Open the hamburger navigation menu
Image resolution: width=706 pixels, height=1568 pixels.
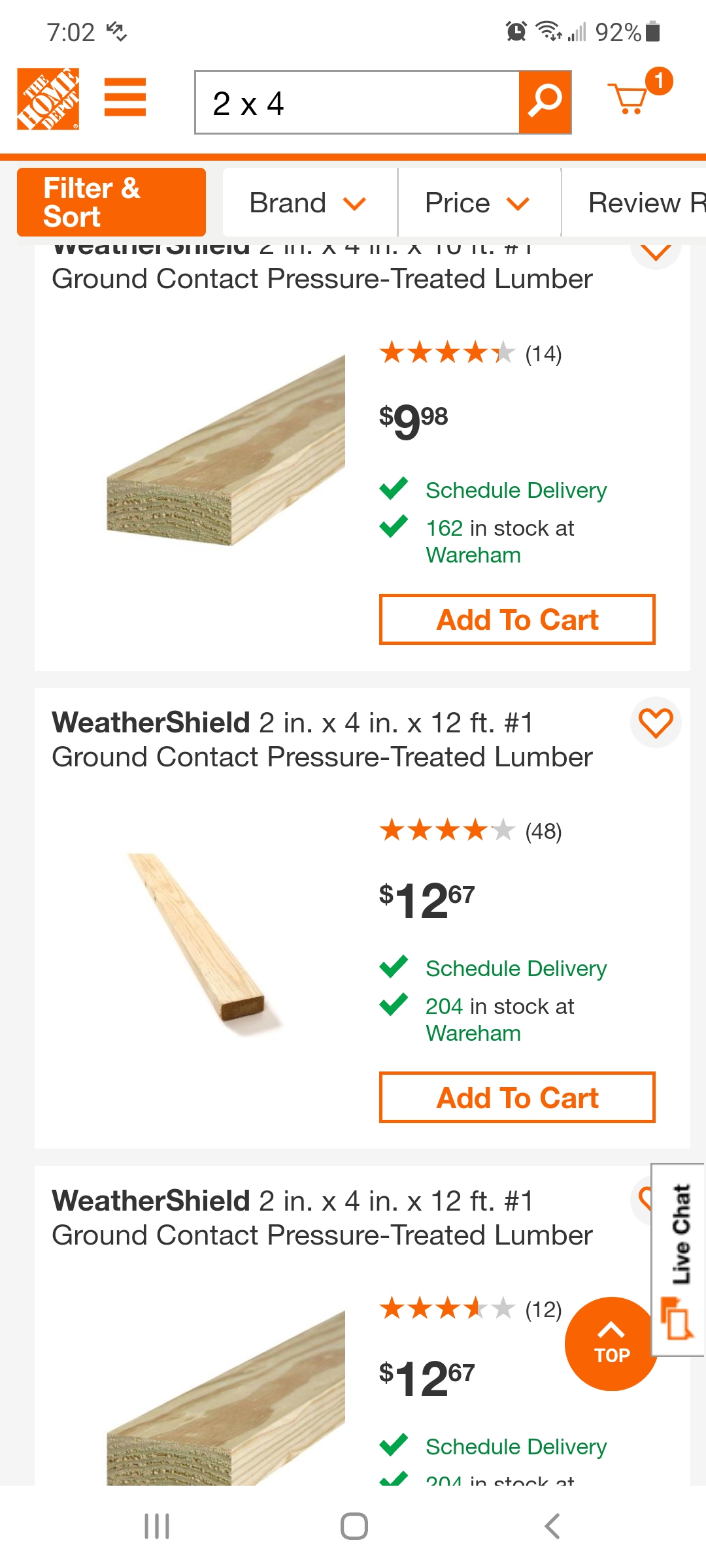pos(125,97)
